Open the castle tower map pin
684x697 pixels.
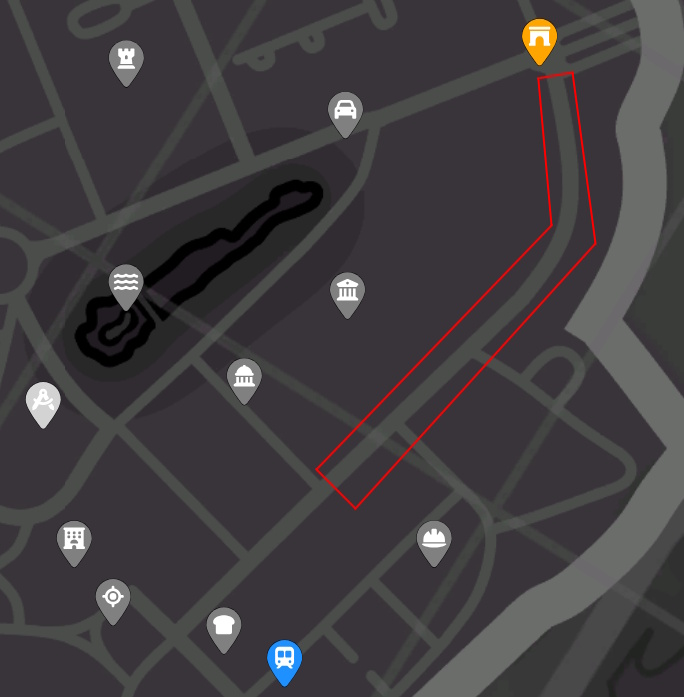coord(126,60)
